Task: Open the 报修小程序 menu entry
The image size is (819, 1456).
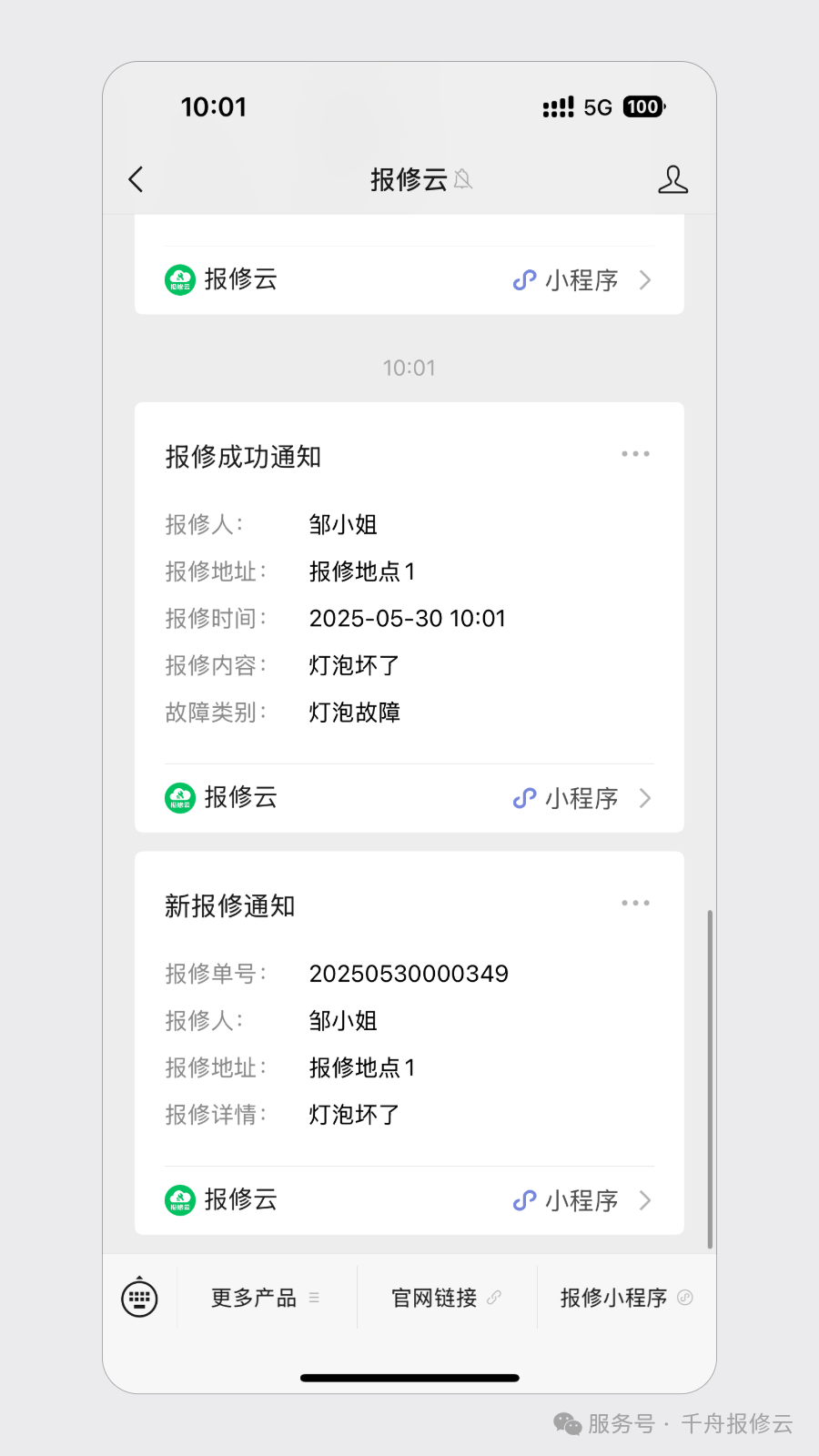Action: click(612, 1297)
